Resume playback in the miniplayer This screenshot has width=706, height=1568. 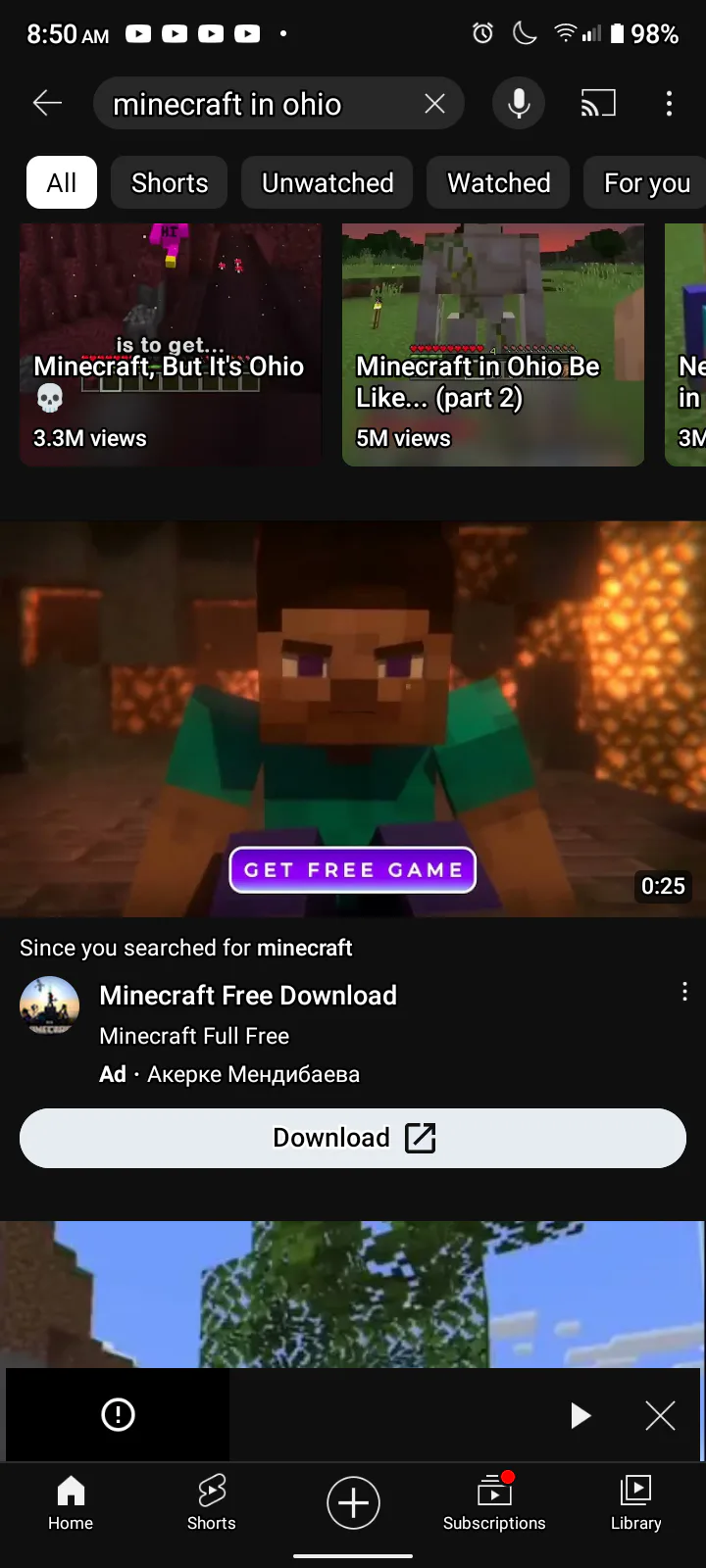580,1415
